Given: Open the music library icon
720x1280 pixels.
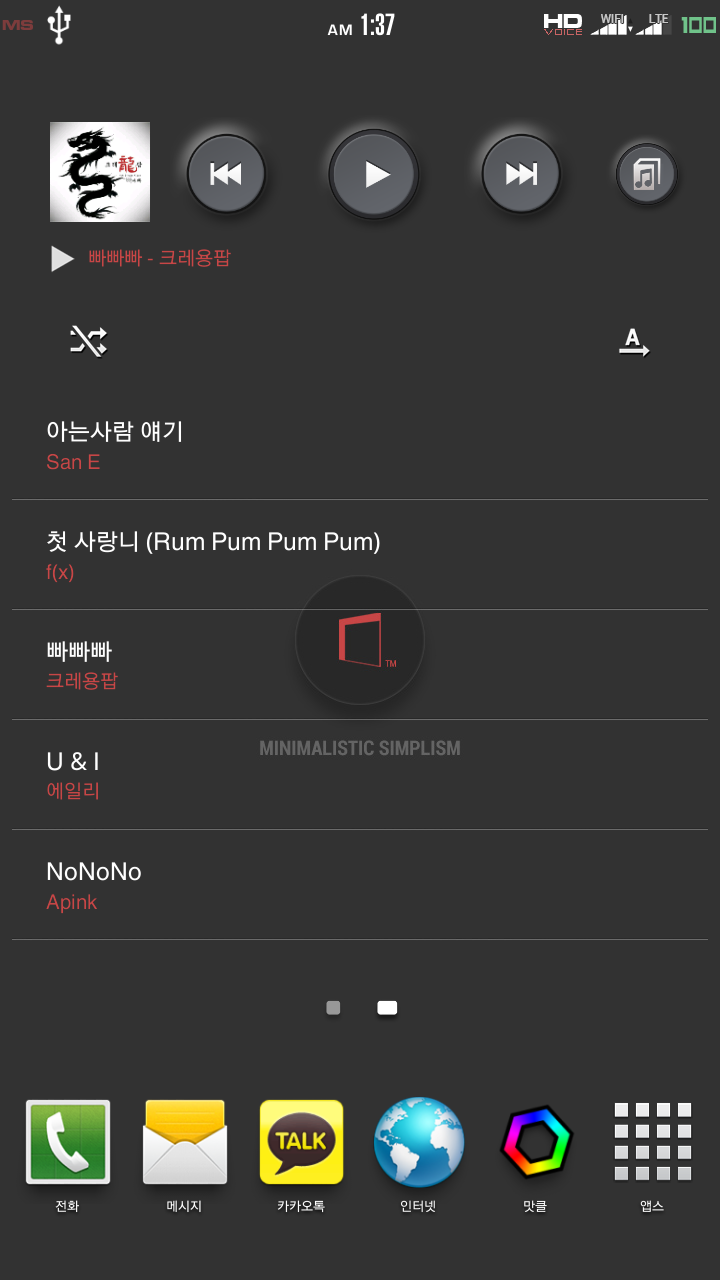Looking at the screenshot, I should click(x=646, y=174).
